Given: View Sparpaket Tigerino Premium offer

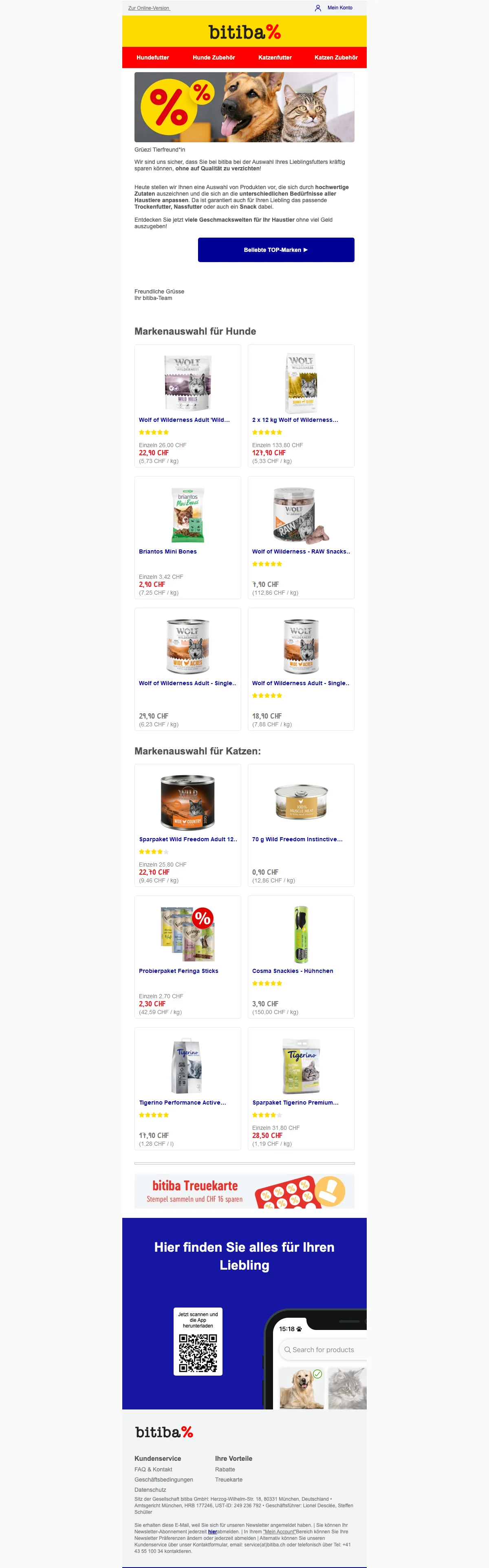Looking at the screenshot, I should tap(295, 1103).
